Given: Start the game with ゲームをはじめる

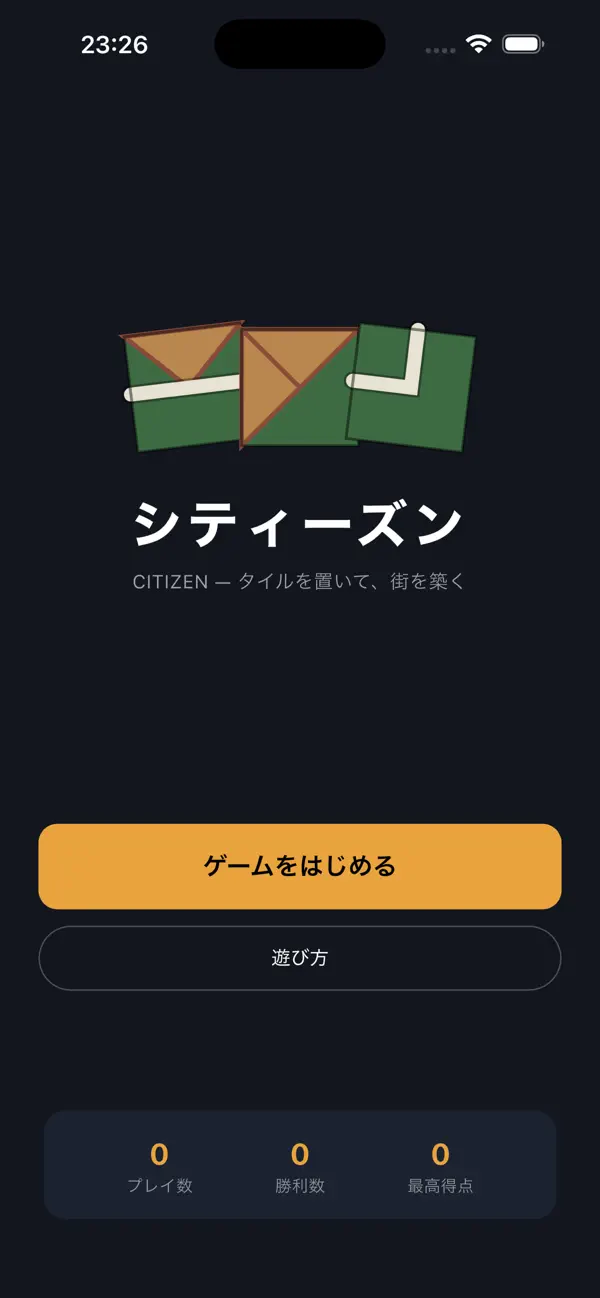Looking at the screenshot, I should (x=300, y=866).
